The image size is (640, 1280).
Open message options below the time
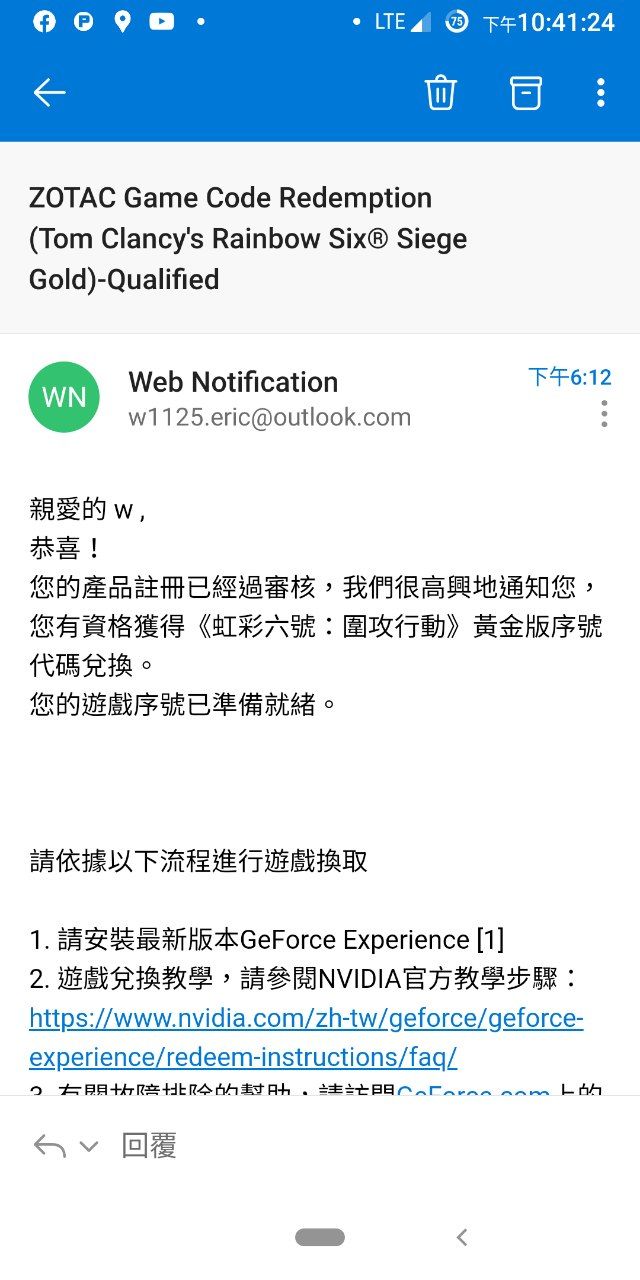pyautogui.click(x=604, y=414)
